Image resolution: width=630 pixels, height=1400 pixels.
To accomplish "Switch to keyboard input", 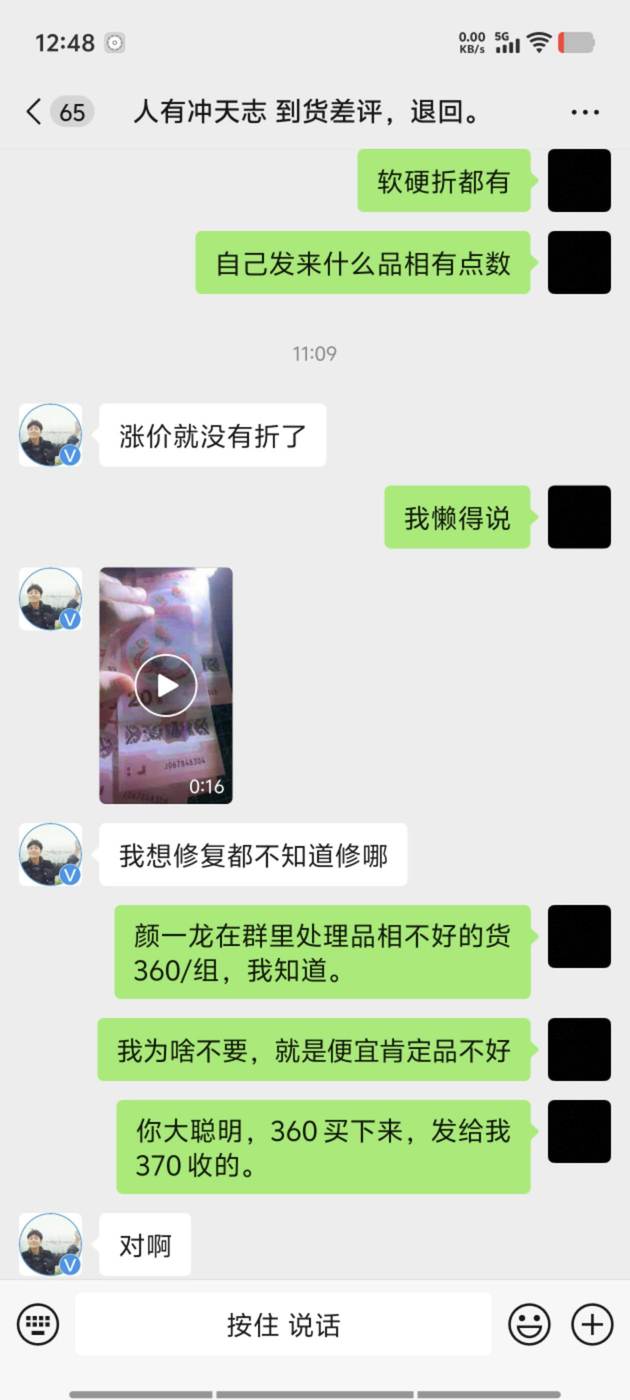I will pos(38,1325).
